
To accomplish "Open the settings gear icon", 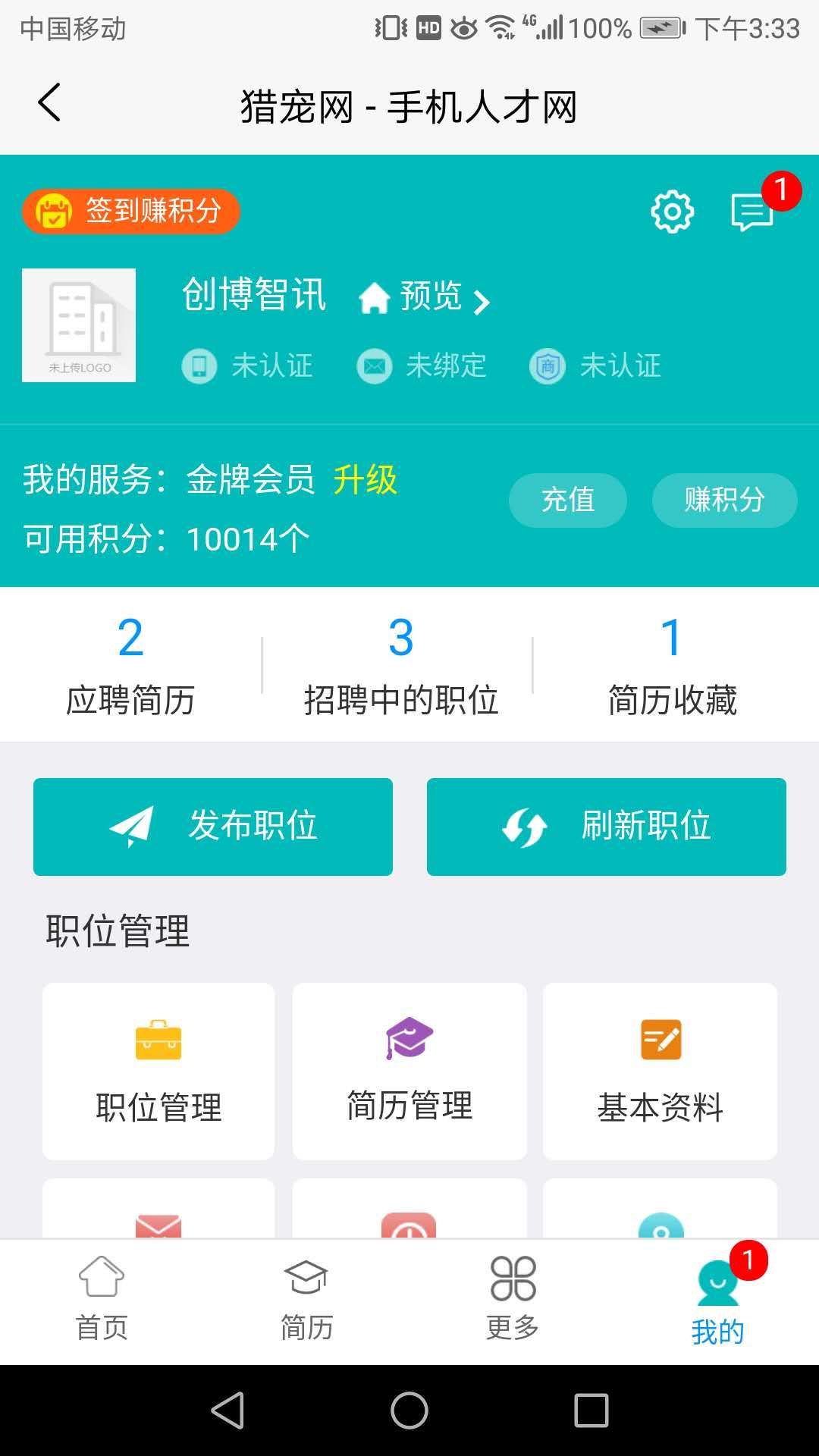I will coord(672,212).
